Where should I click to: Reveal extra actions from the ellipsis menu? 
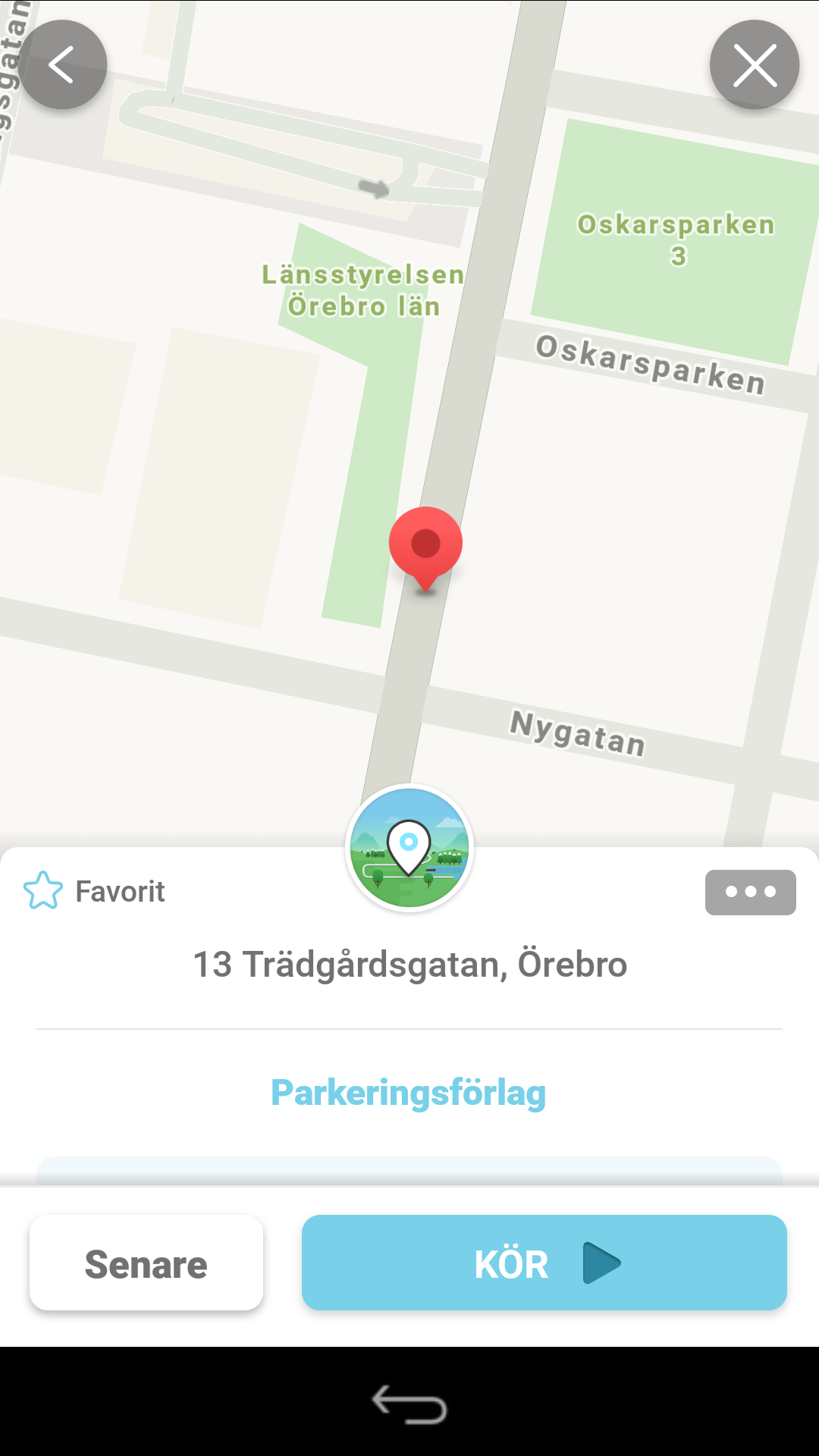click(x=750, y=893)
